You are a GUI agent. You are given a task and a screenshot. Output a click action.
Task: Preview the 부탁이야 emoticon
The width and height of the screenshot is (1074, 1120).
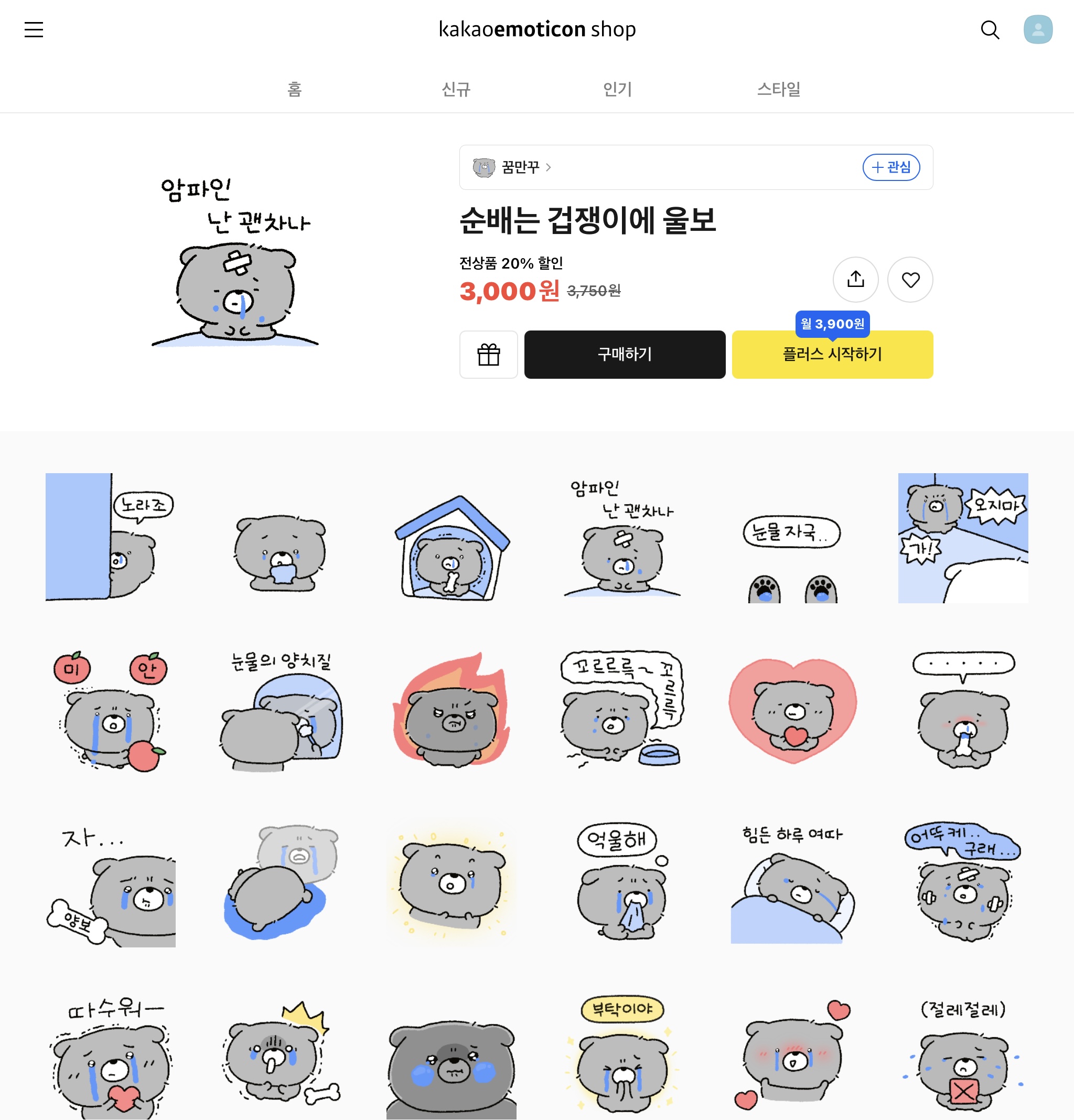click(621, 1054)
